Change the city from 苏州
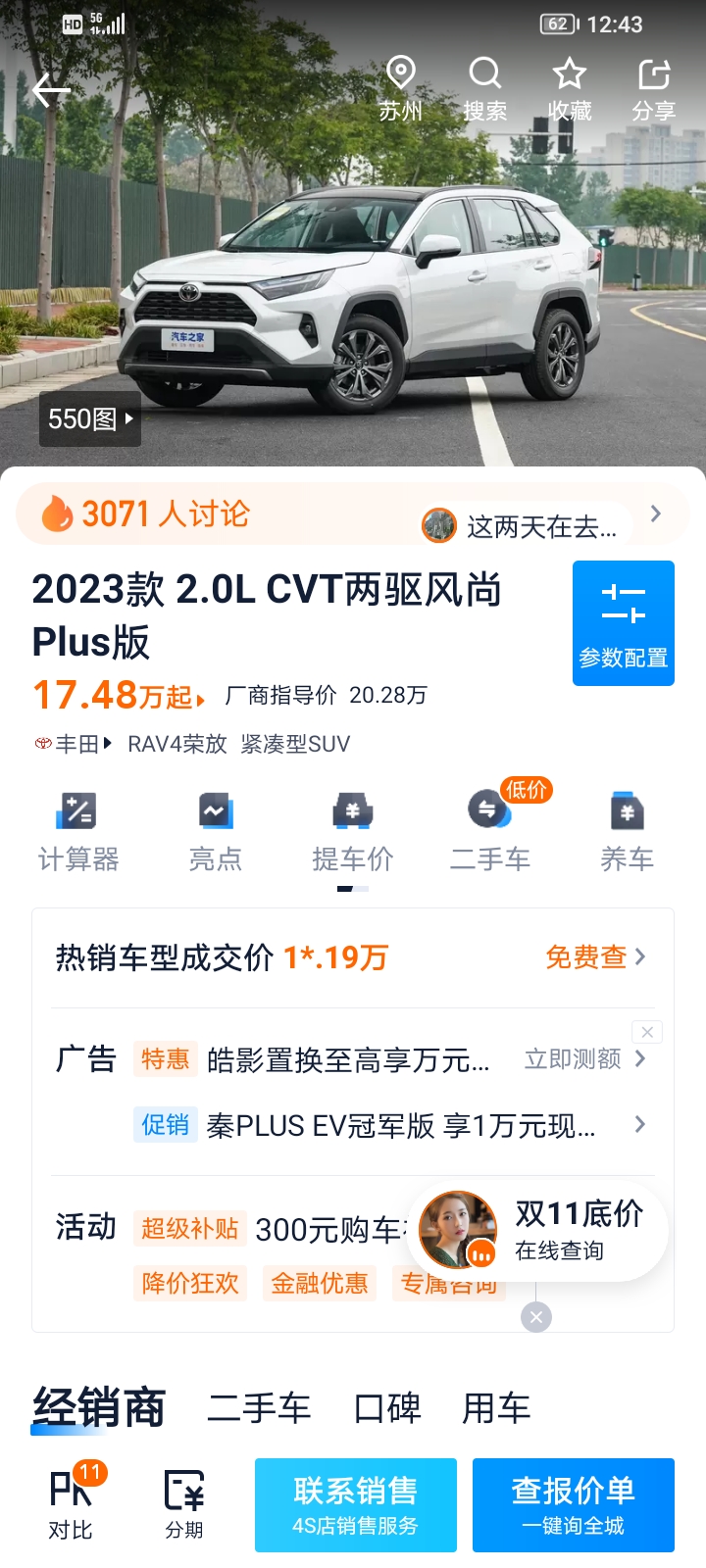706x1568 pixels. point(400,89)
